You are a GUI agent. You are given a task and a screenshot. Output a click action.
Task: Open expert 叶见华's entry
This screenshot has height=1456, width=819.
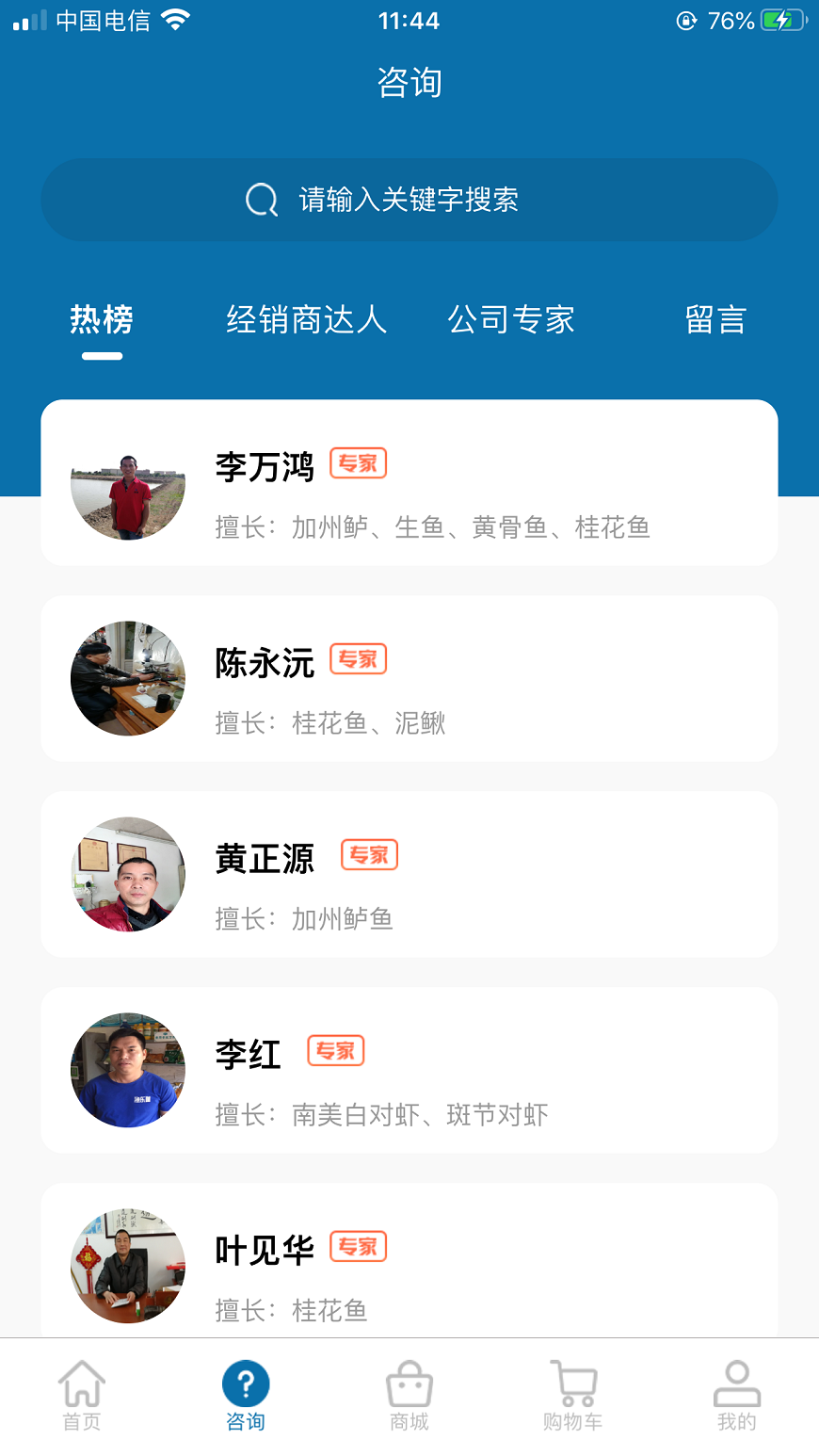click(409, 1264)
